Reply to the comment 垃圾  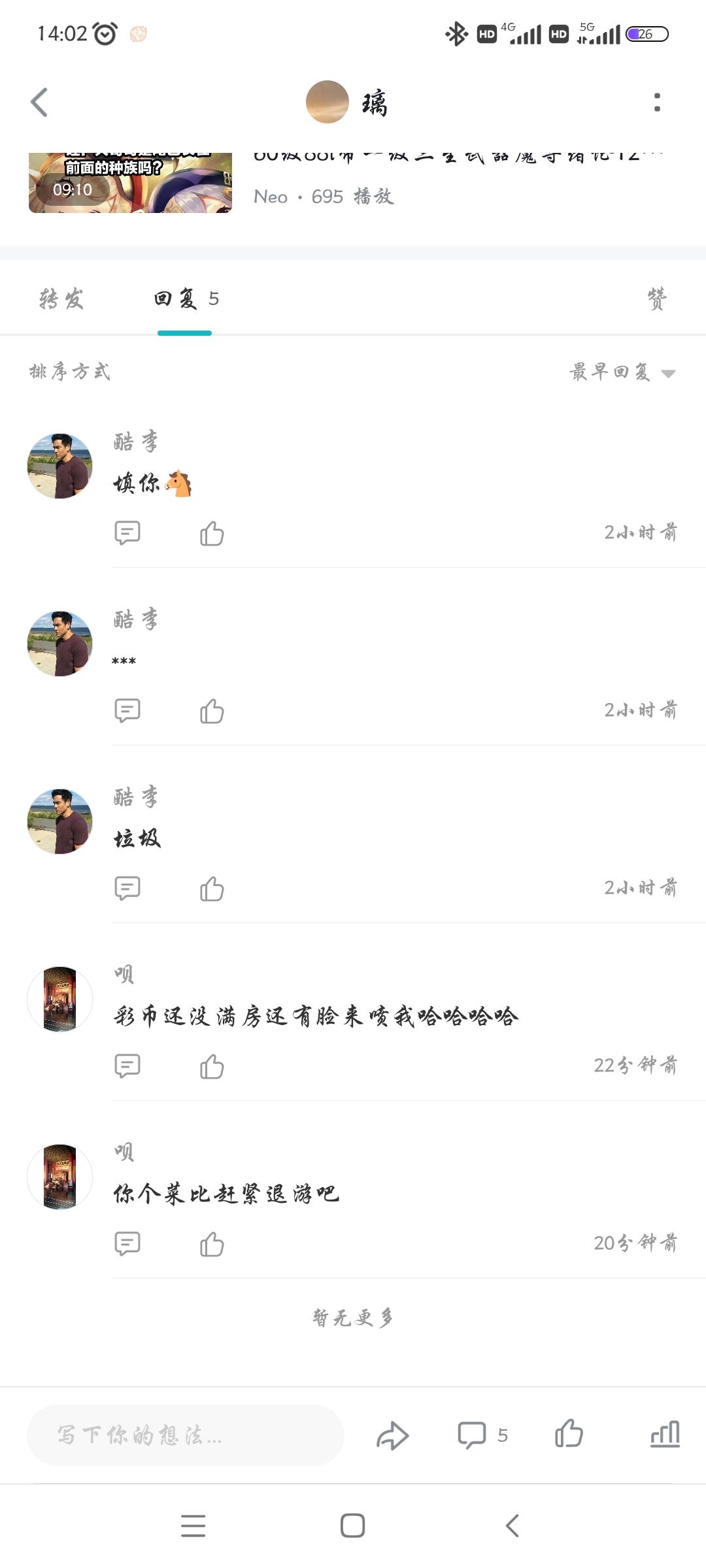click(127, 889)
